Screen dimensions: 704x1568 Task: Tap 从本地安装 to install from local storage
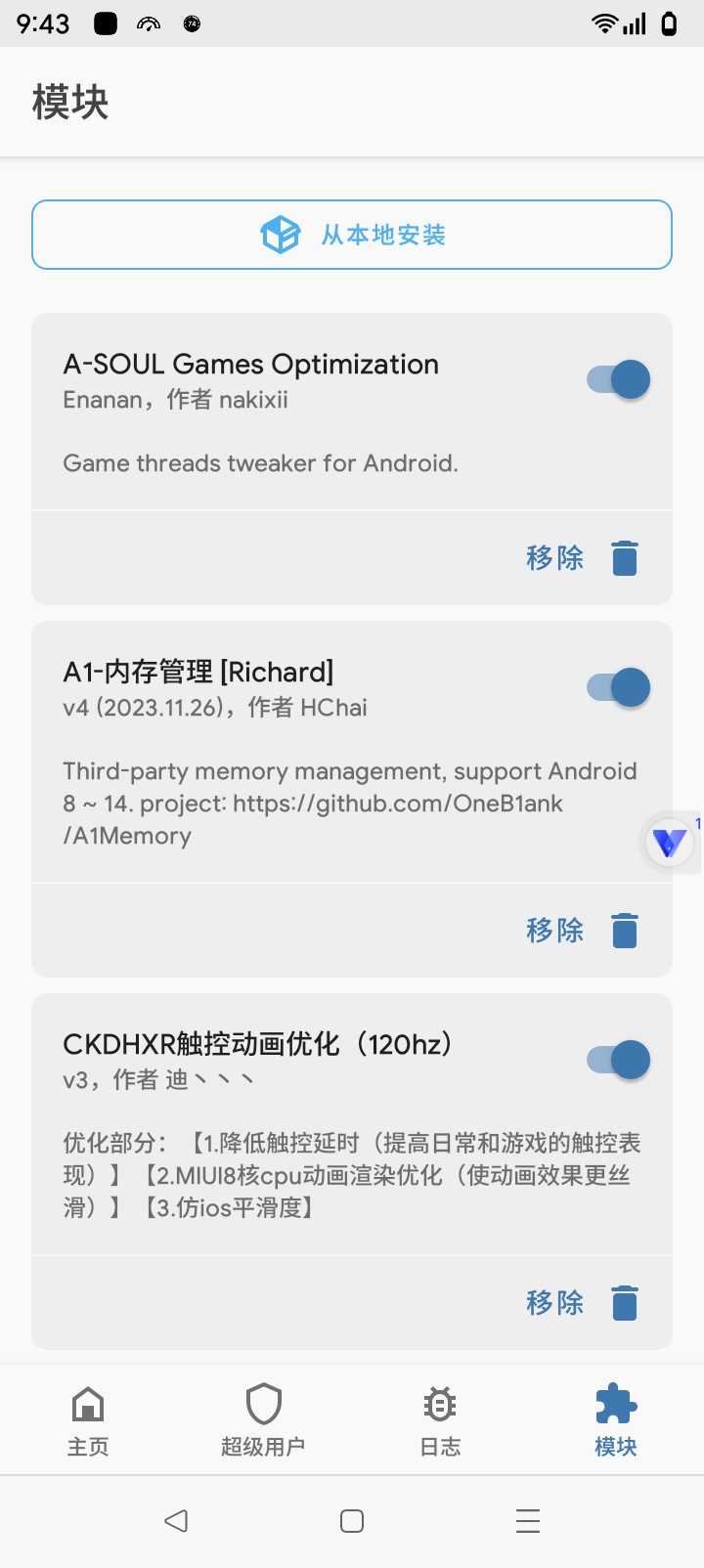click(x=352, y=235)
